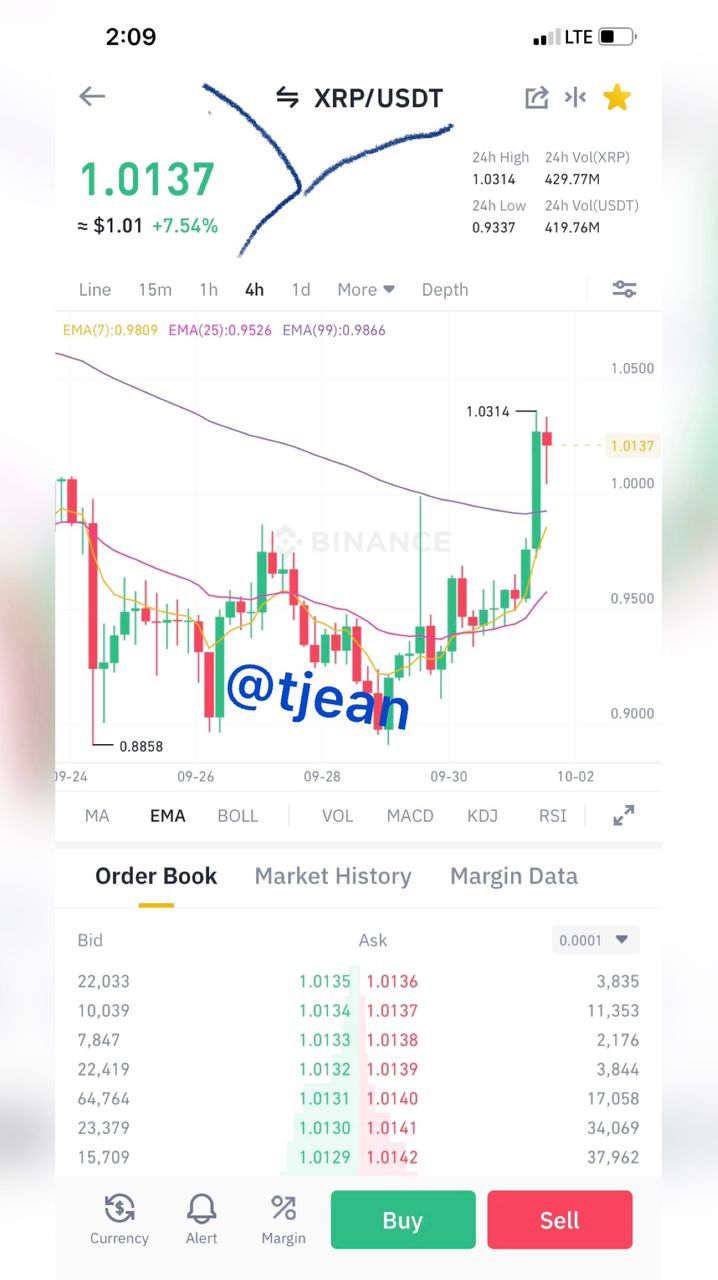Enable the BOLL indicator

click(238, 815)
